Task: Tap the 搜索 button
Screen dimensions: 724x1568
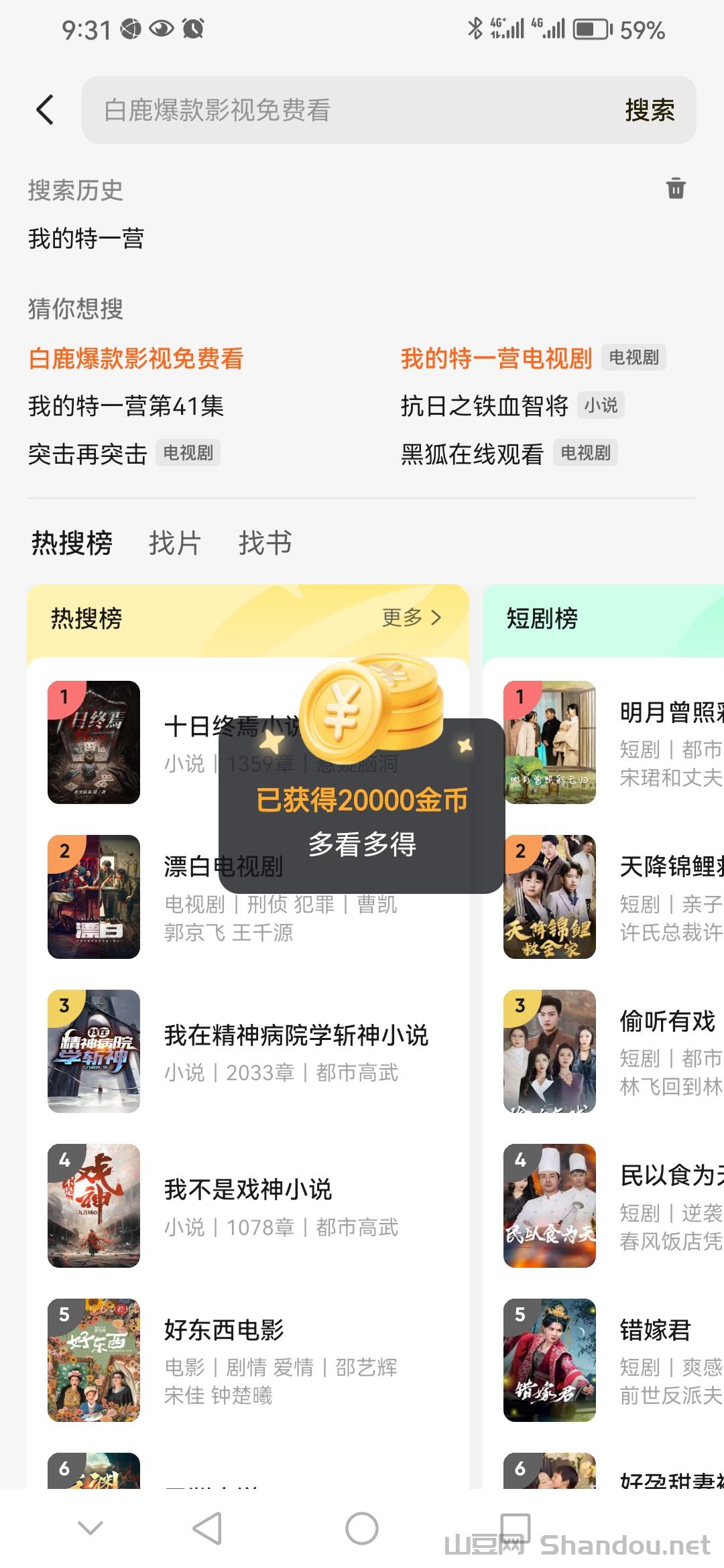Action: (649, 110)
